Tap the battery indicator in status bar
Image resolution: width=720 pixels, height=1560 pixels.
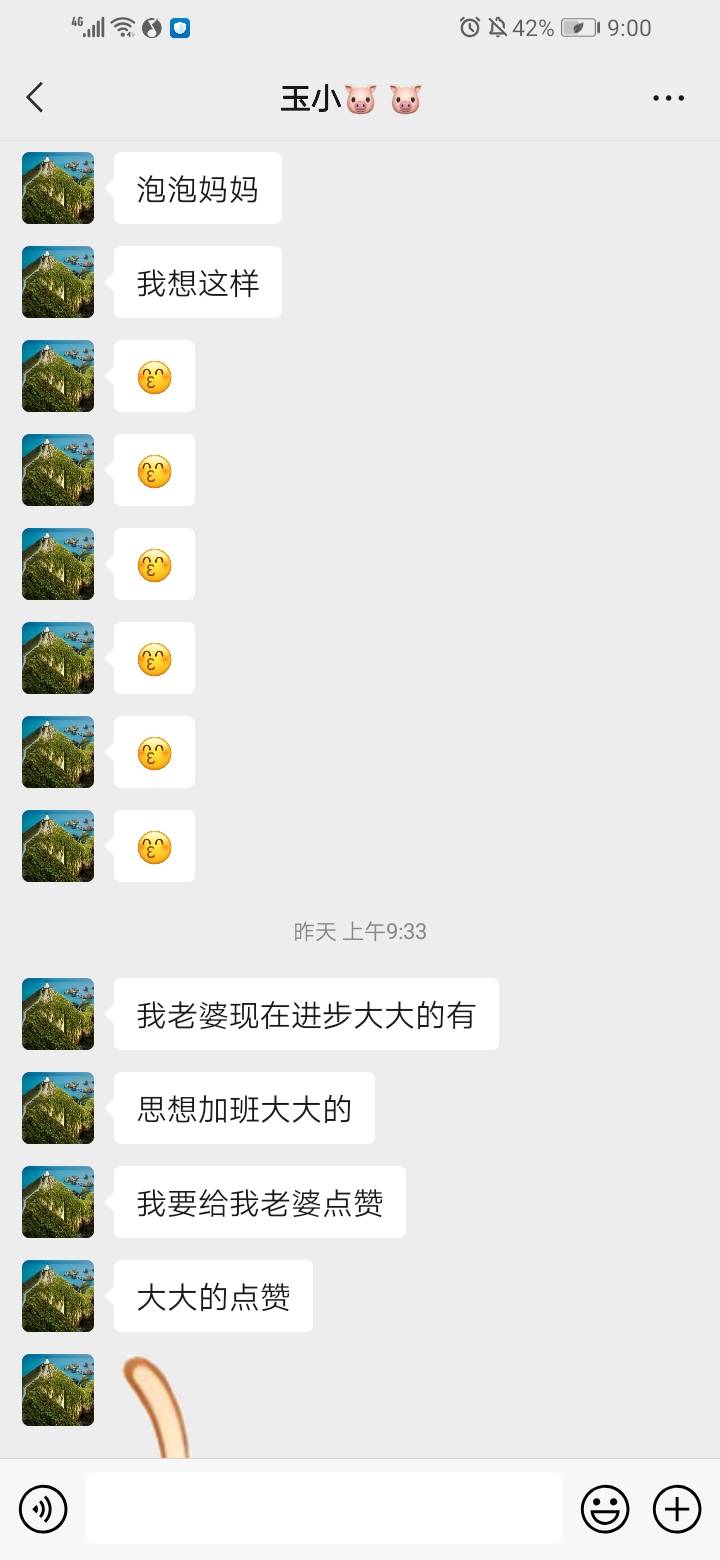pyautogui.click(x=576, y=27)
